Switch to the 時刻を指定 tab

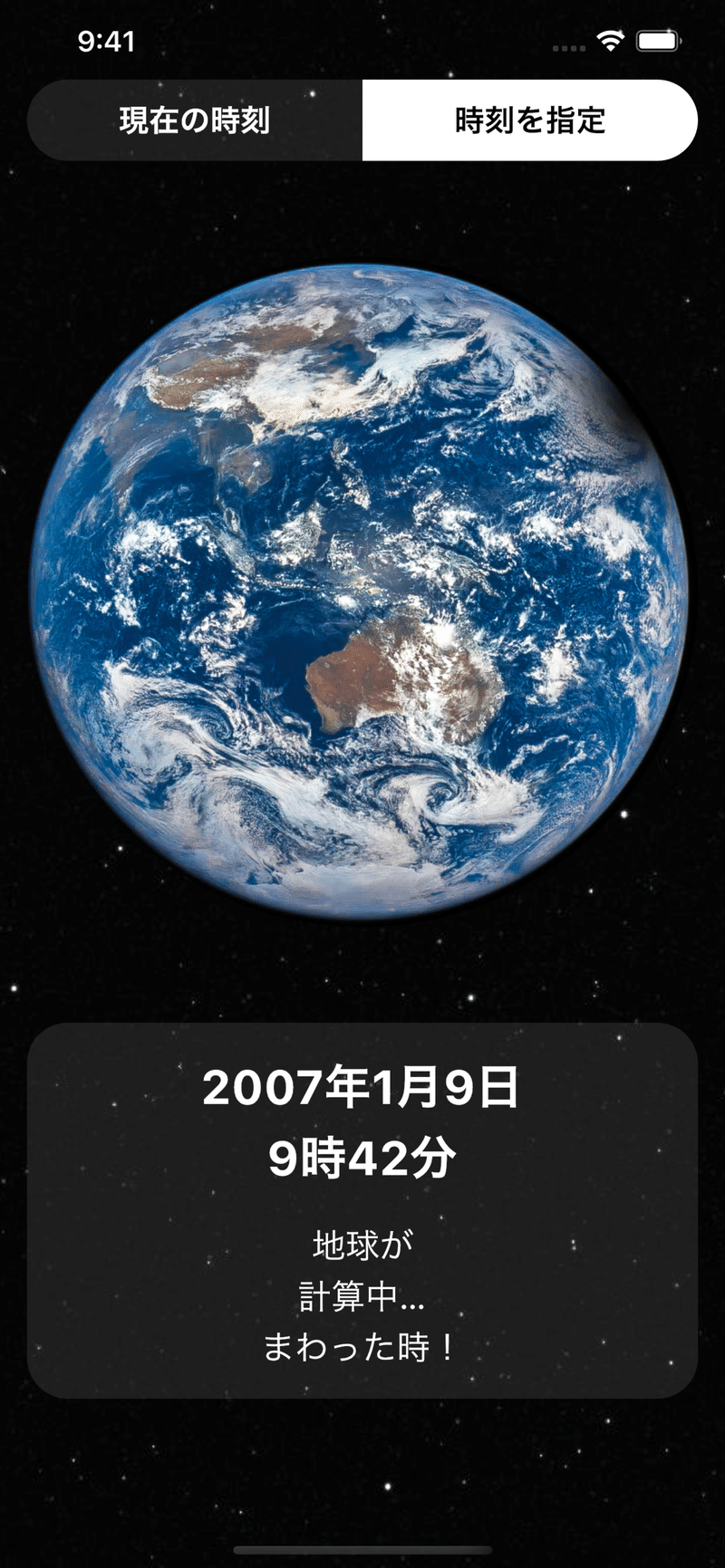pos(530,120)
